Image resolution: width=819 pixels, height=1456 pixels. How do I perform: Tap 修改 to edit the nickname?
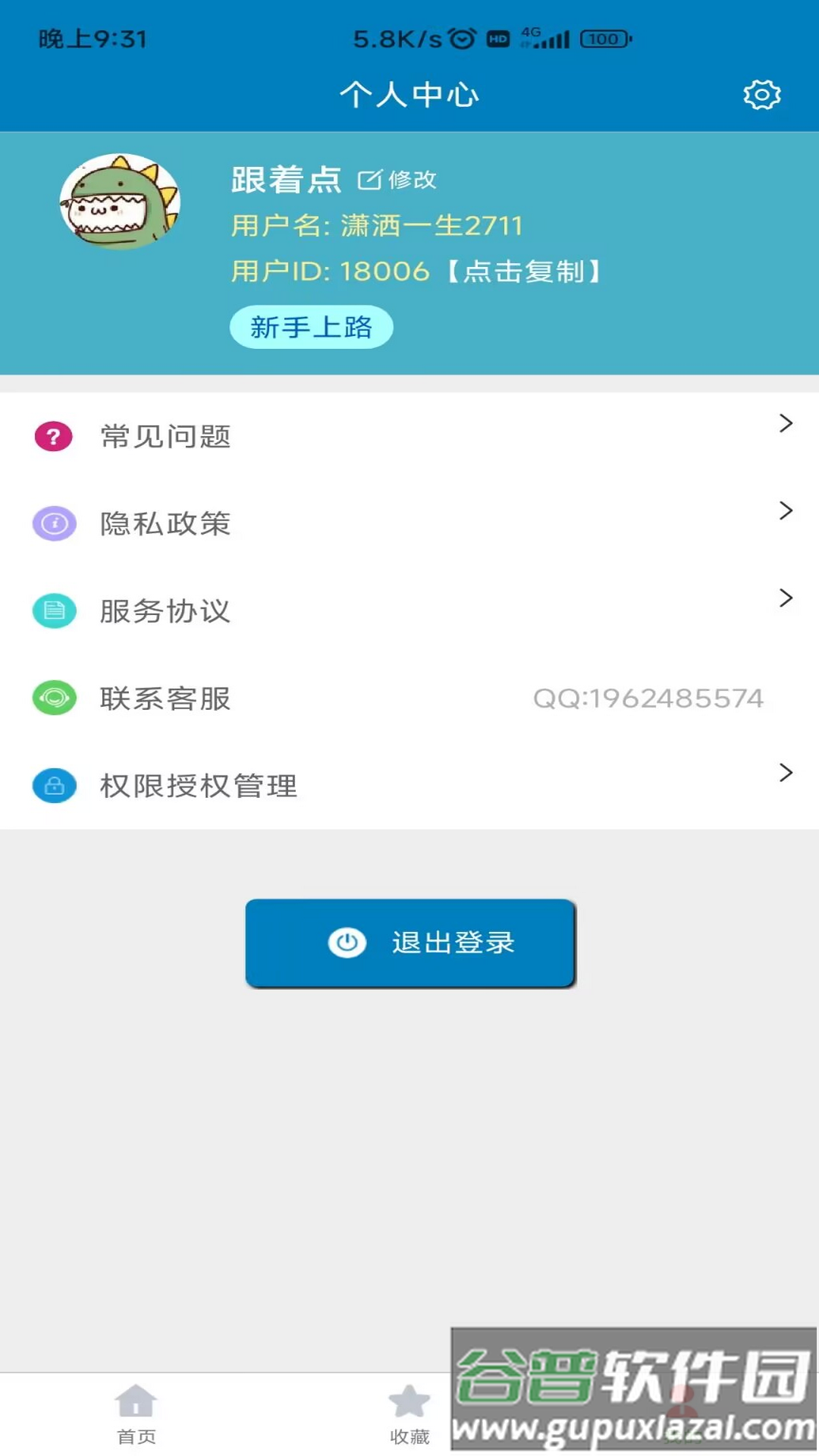[397, 180]
